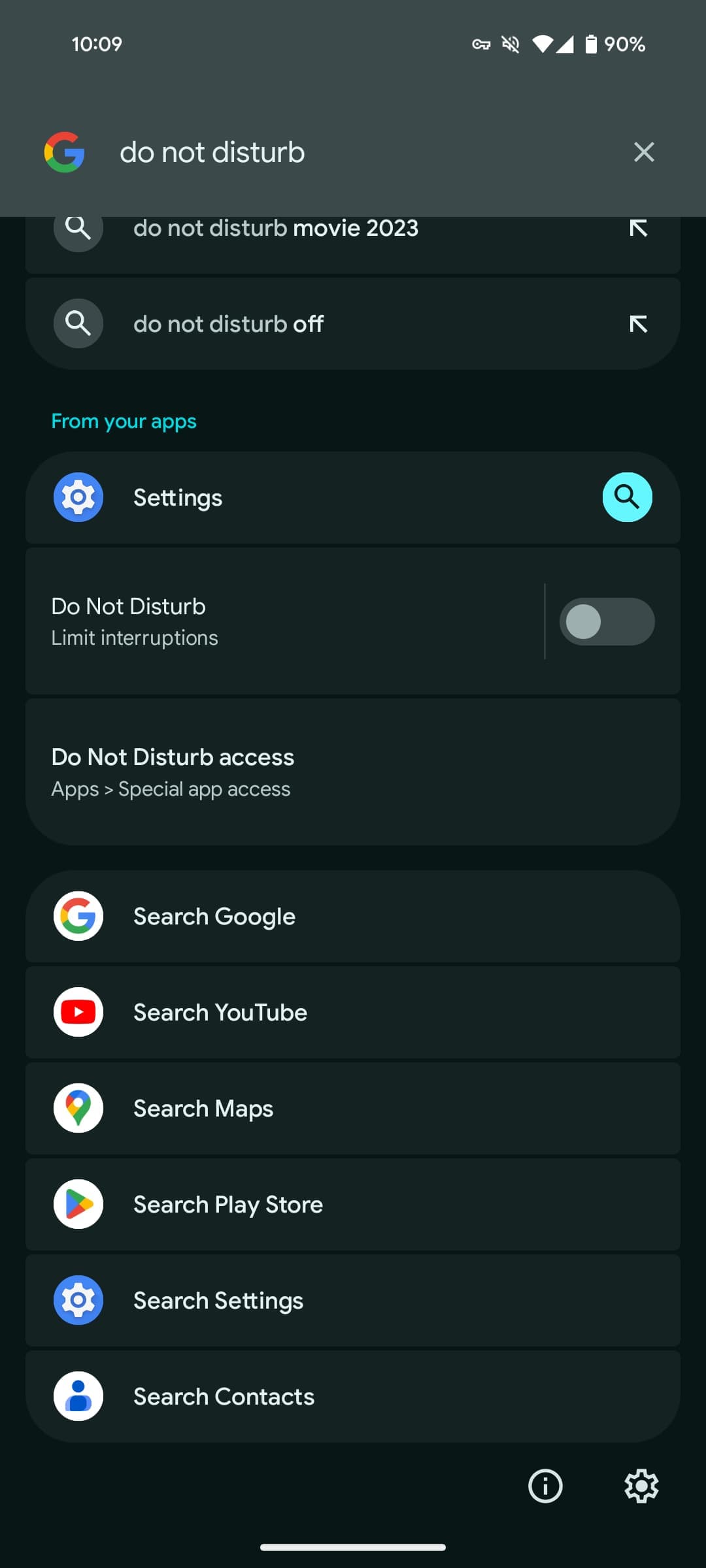Tap the gear icon in bottom corner
This screenshot has width=706, height=1568.
pos(641,1486)
